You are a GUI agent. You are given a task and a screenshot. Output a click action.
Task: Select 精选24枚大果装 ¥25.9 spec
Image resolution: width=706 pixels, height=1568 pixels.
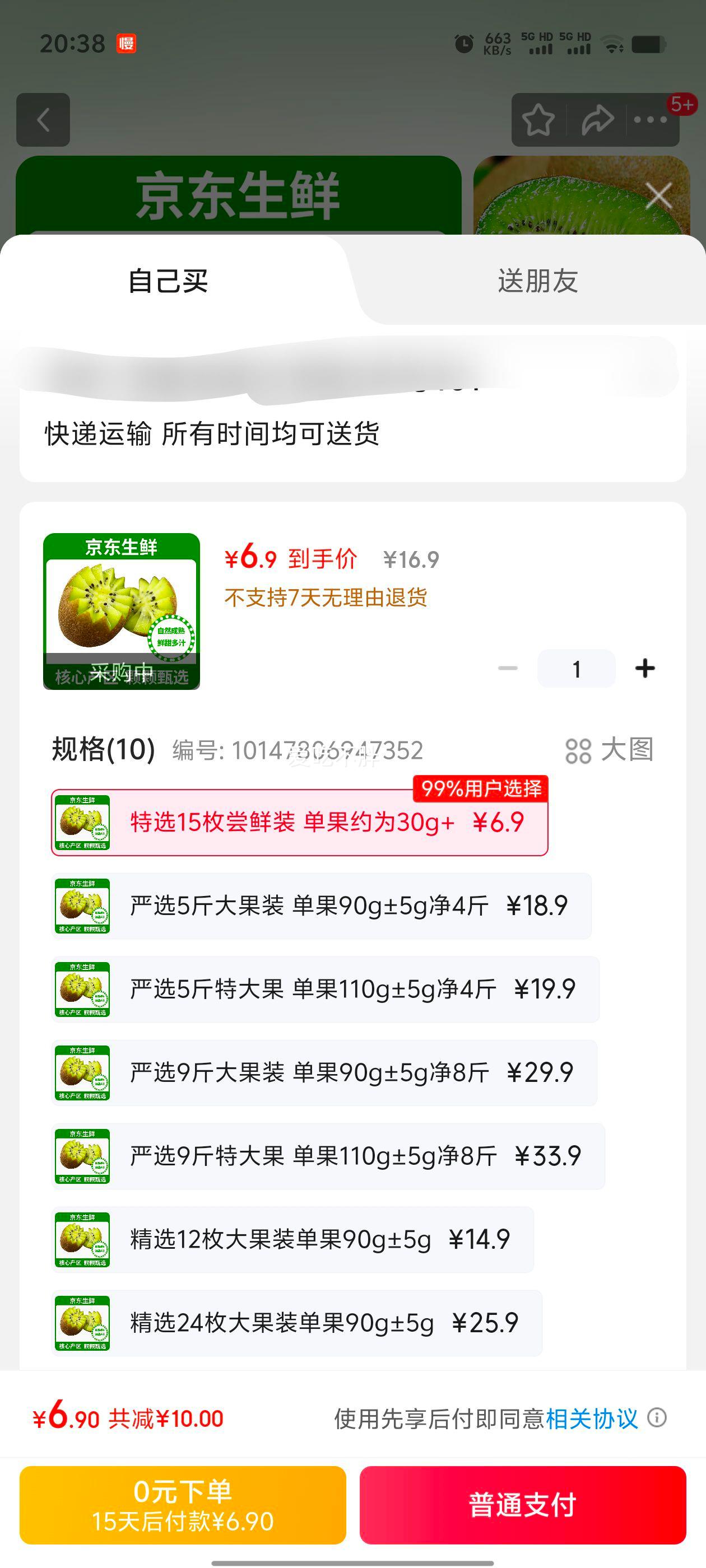click(298, 1323)
